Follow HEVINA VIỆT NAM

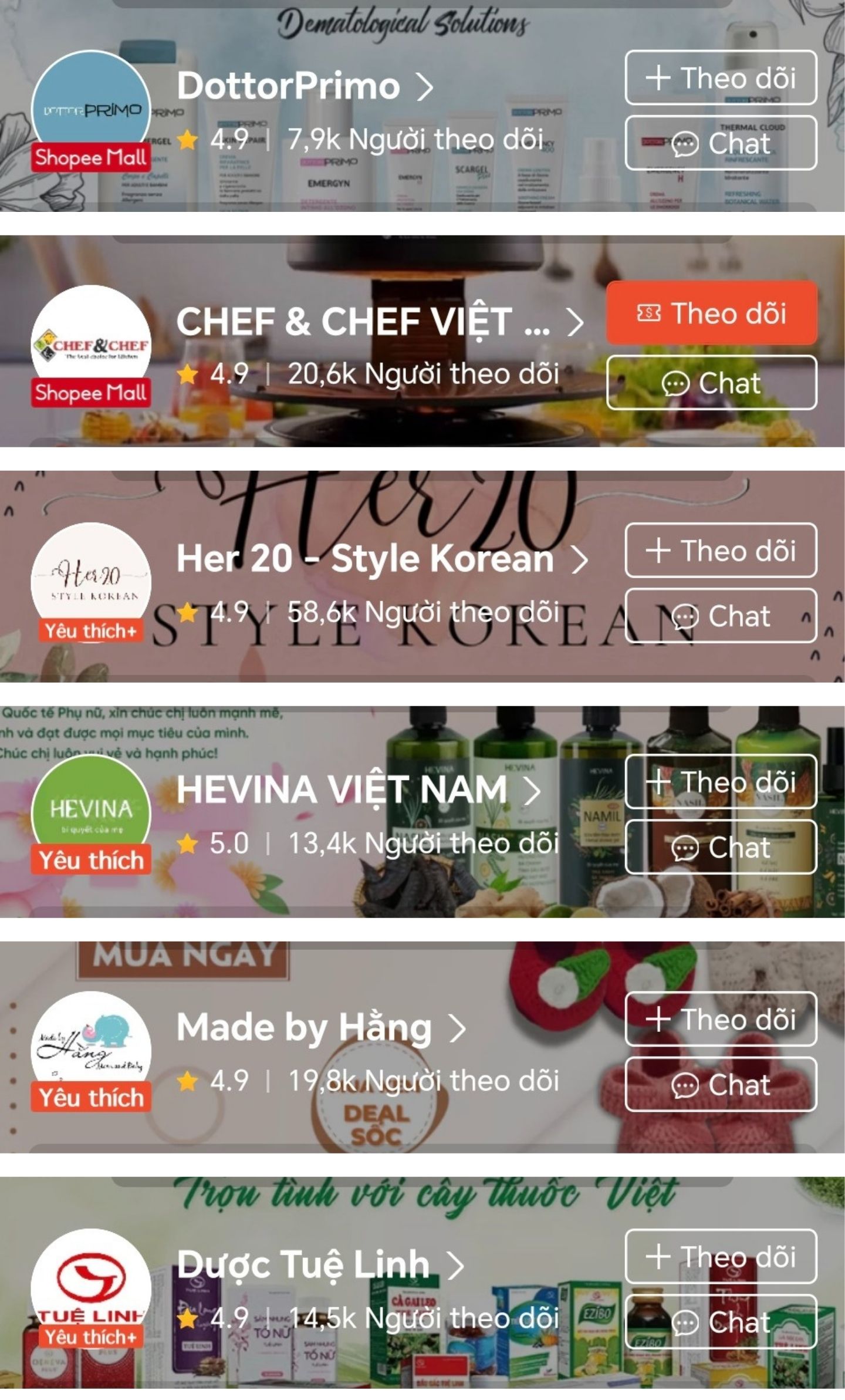(x=720, y=782)
